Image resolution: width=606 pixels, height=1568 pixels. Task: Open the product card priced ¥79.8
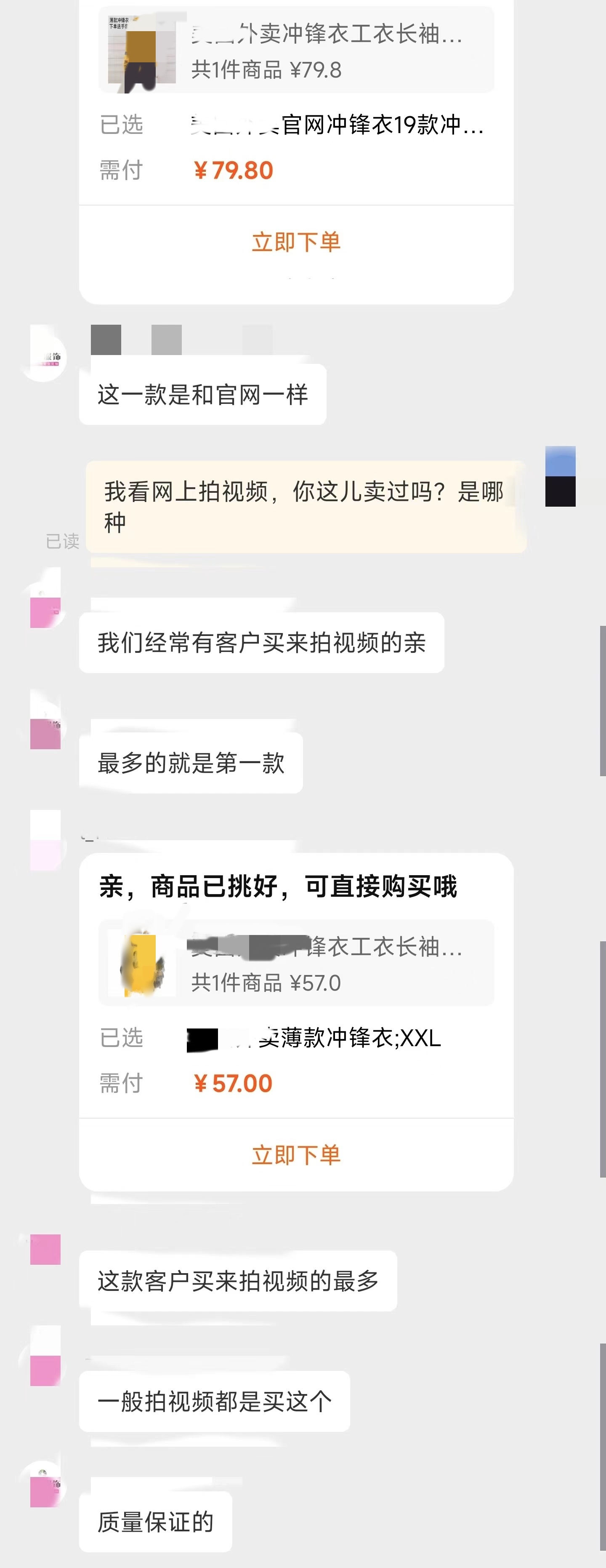click(x=296, y=51)
